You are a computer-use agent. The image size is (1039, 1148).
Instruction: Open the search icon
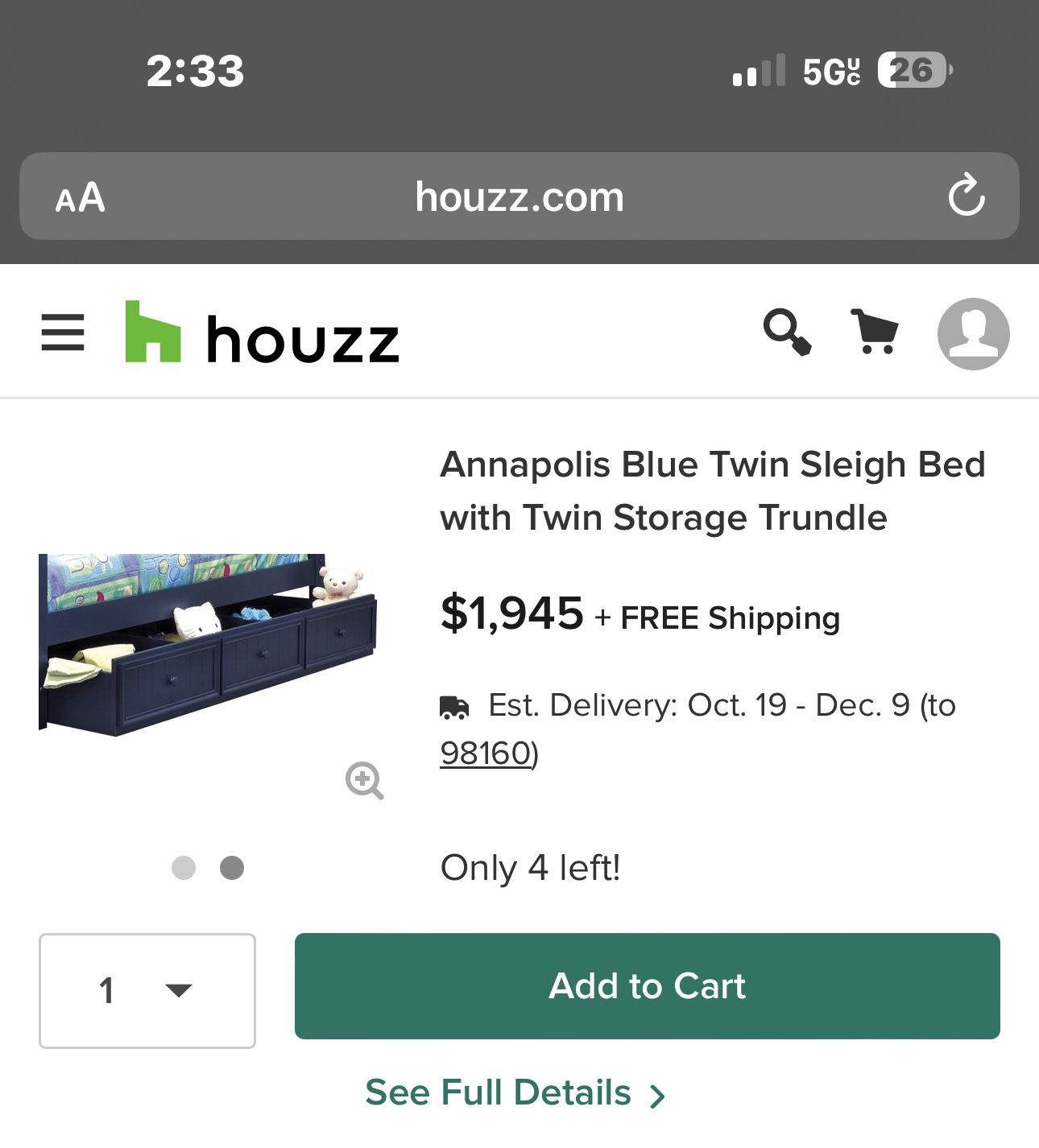(x=787, y=332)
